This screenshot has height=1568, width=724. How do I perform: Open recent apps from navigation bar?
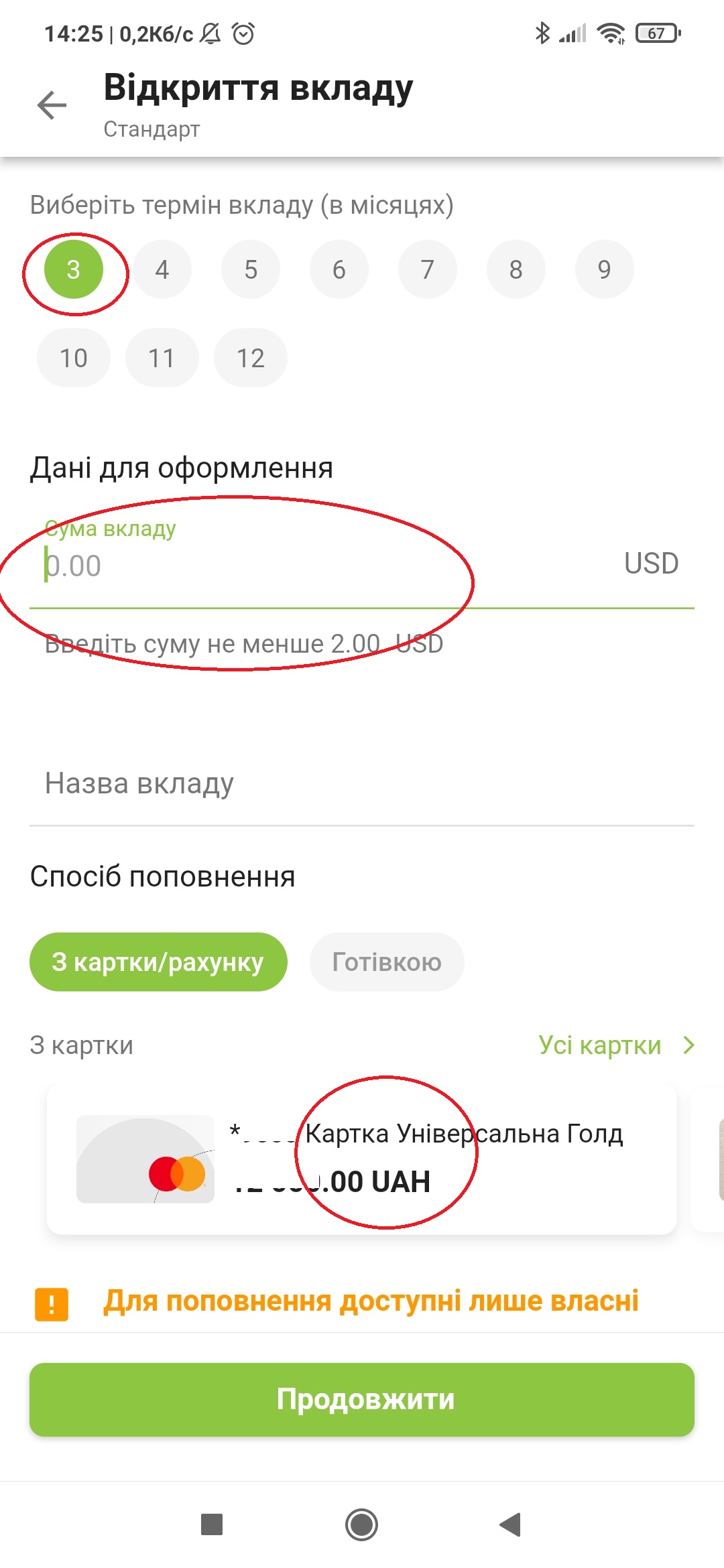[x=212, y=1524]
